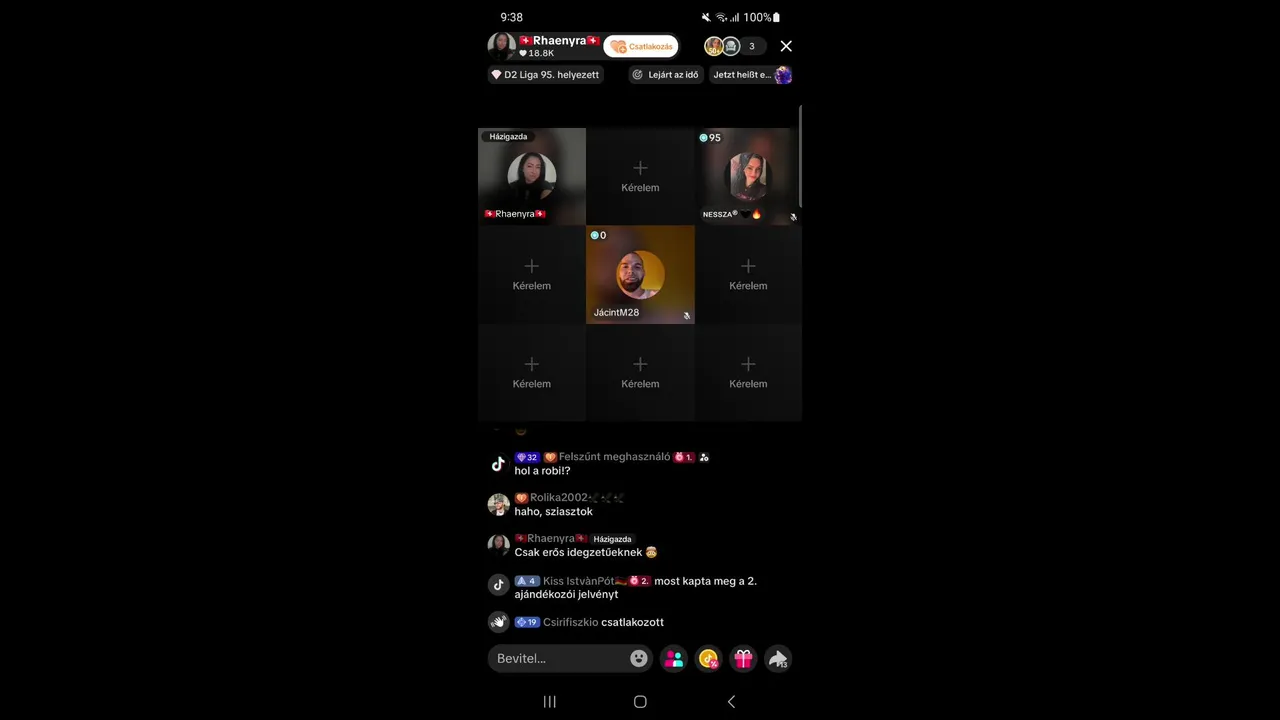
Task: Open the coin recharge icon
Action: 709,658
